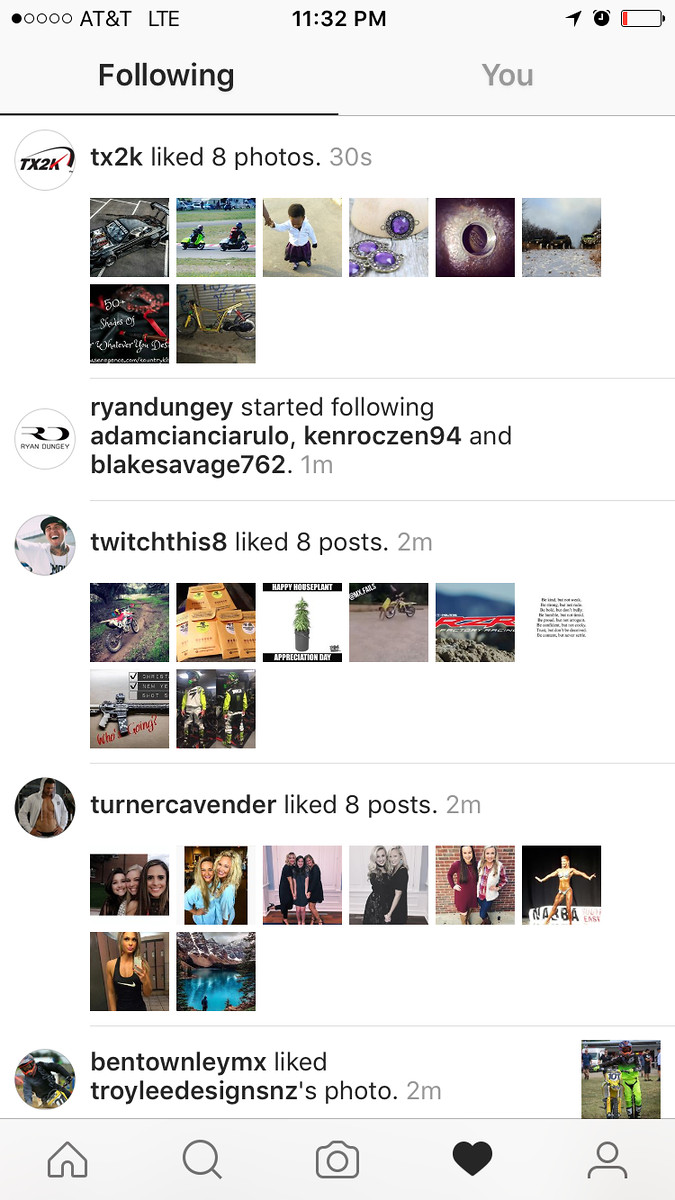Open the troyleedesignsnz photo thumbnail
Screen dimensions: 675x1200
pos(621,1079)
